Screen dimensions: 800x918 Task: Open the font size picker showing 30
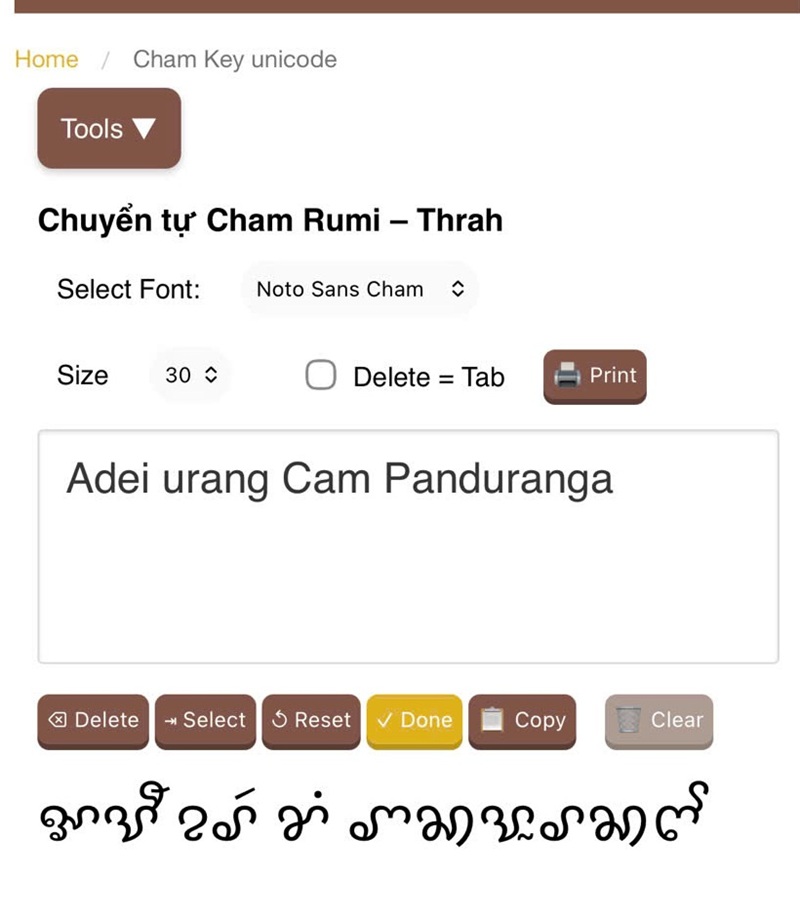[x=190, y=375]
